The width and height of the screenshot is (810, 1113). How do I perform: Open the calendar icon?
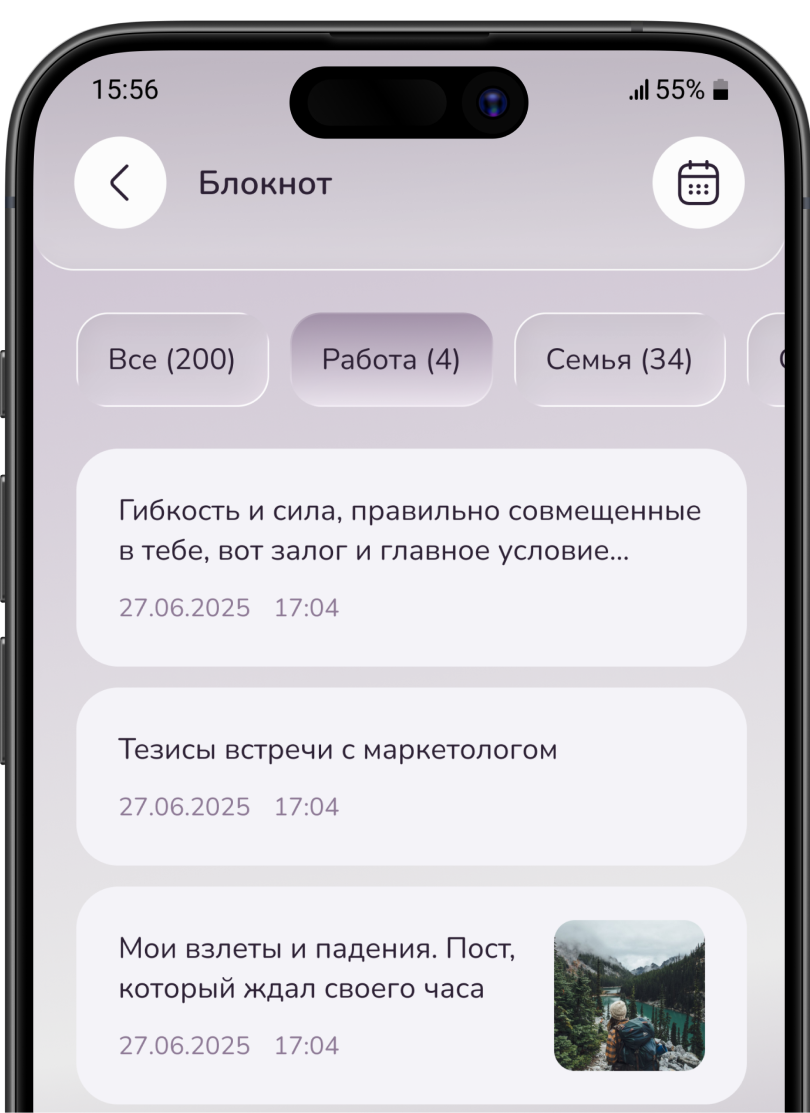698,183
